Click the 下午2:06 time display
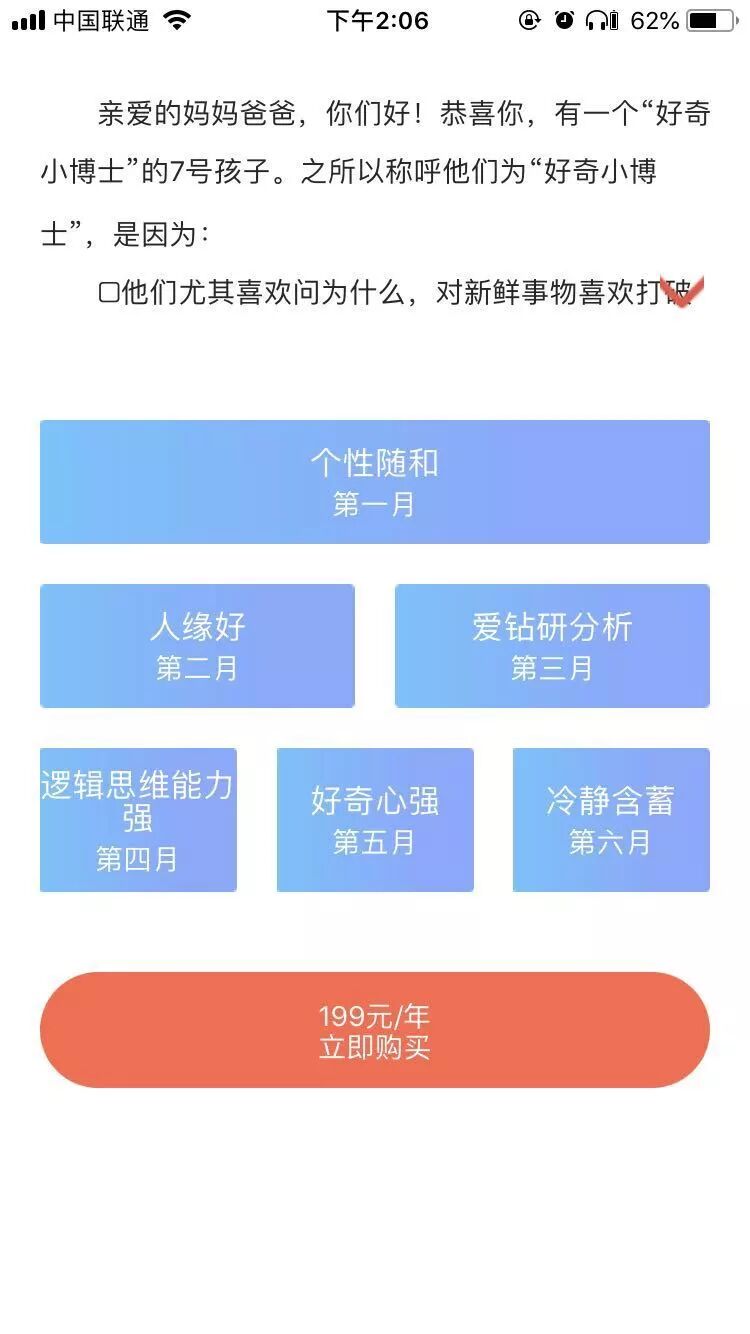This screenshot has height=1334, width=750. [x=374, y=20]
